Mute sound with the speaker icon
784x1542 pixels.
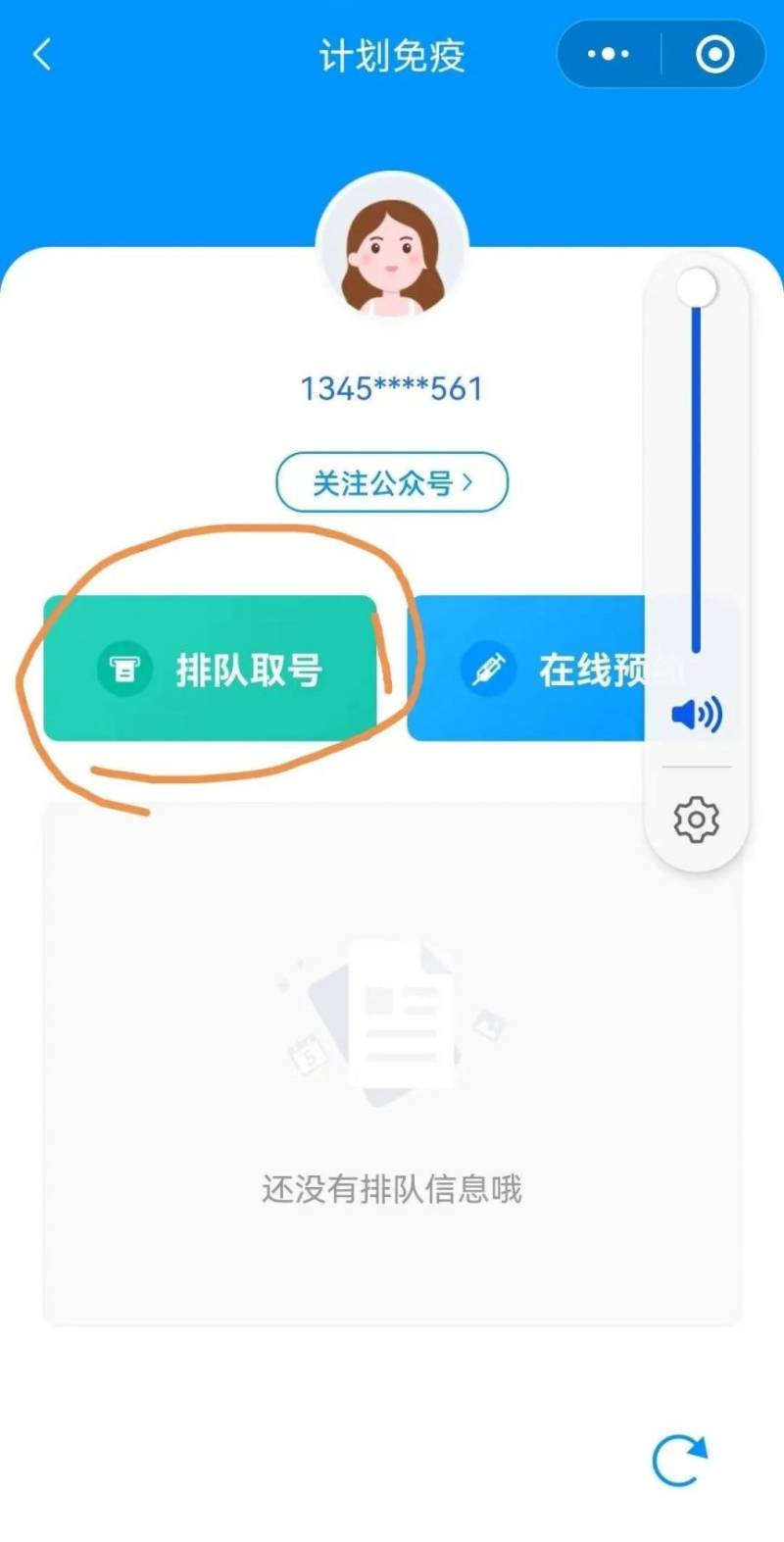(x=697, y=715)
